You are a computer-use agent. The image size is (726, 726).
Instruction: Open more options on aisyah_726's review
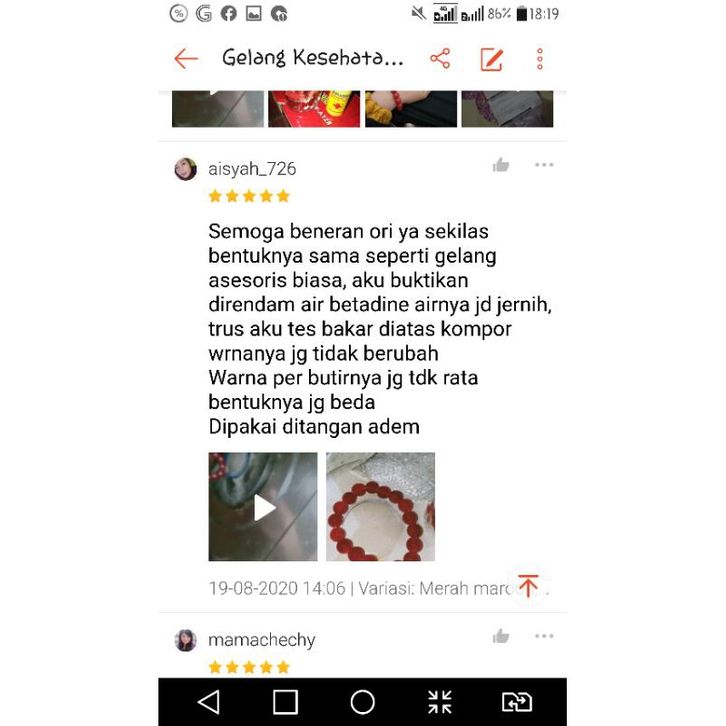(543, 165)
